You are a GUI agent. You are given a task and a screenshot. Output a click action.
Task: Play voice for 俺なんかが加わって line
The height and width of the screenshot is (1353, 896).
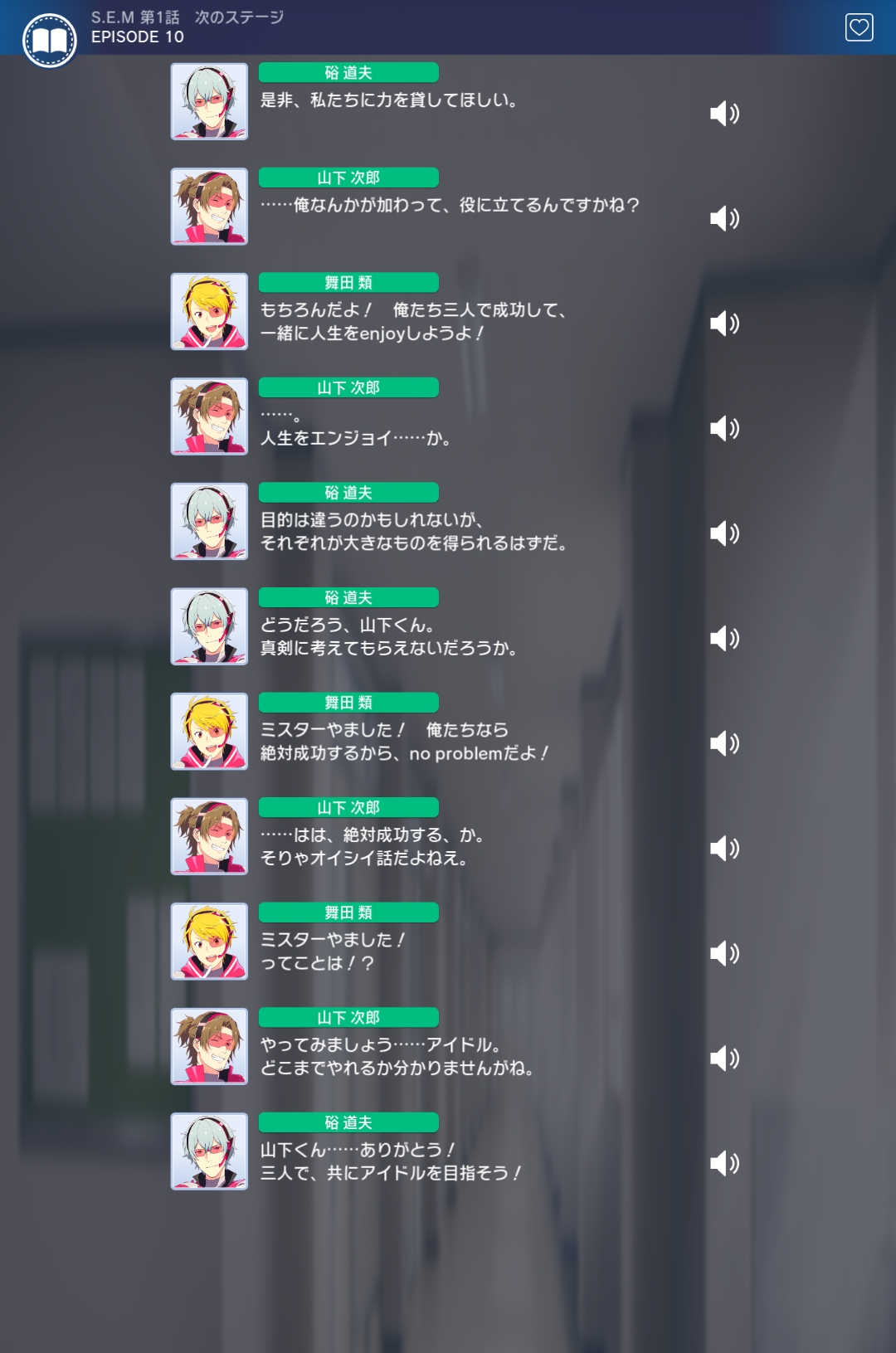(723, 218)
